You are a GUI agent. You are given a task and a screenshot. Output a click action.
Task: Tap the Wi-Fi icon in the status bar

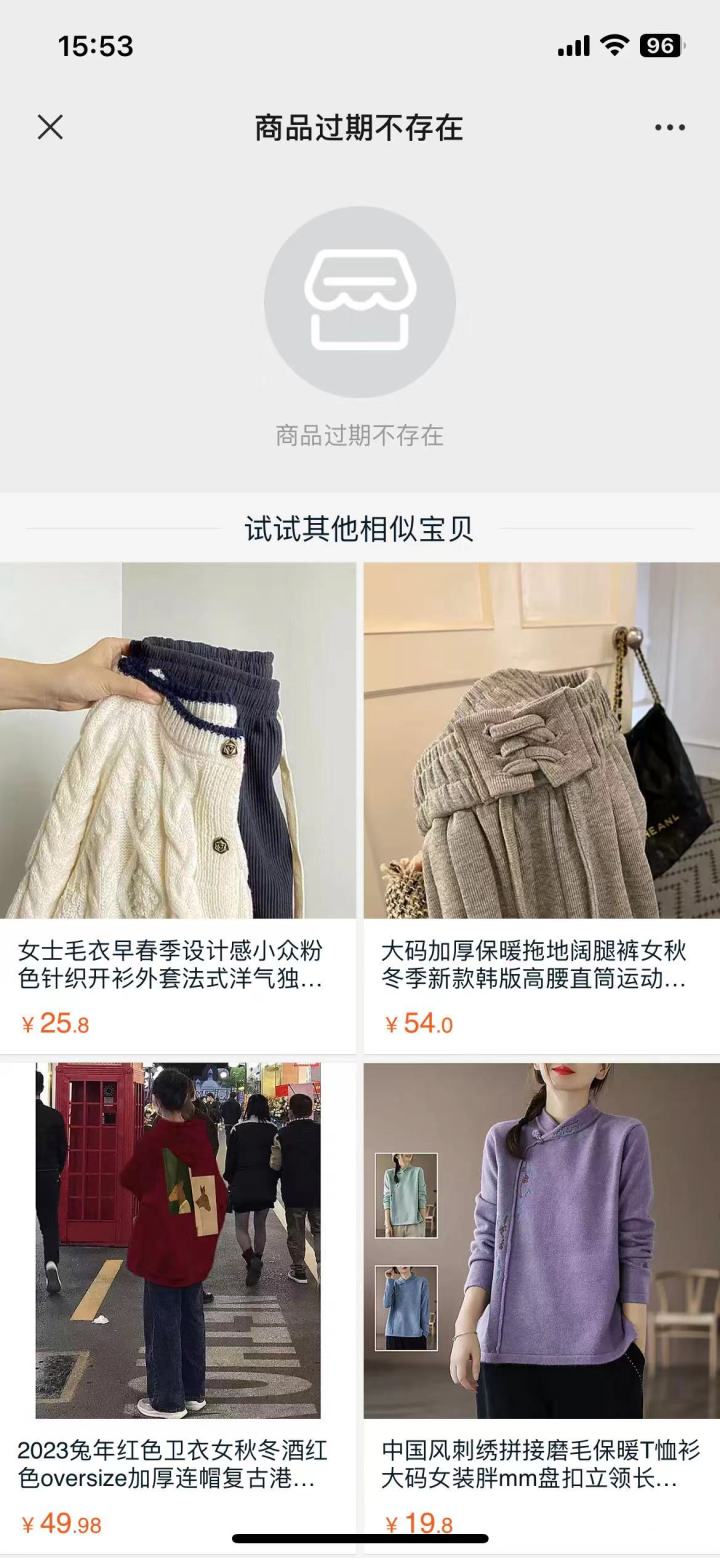tap(612, 46)
